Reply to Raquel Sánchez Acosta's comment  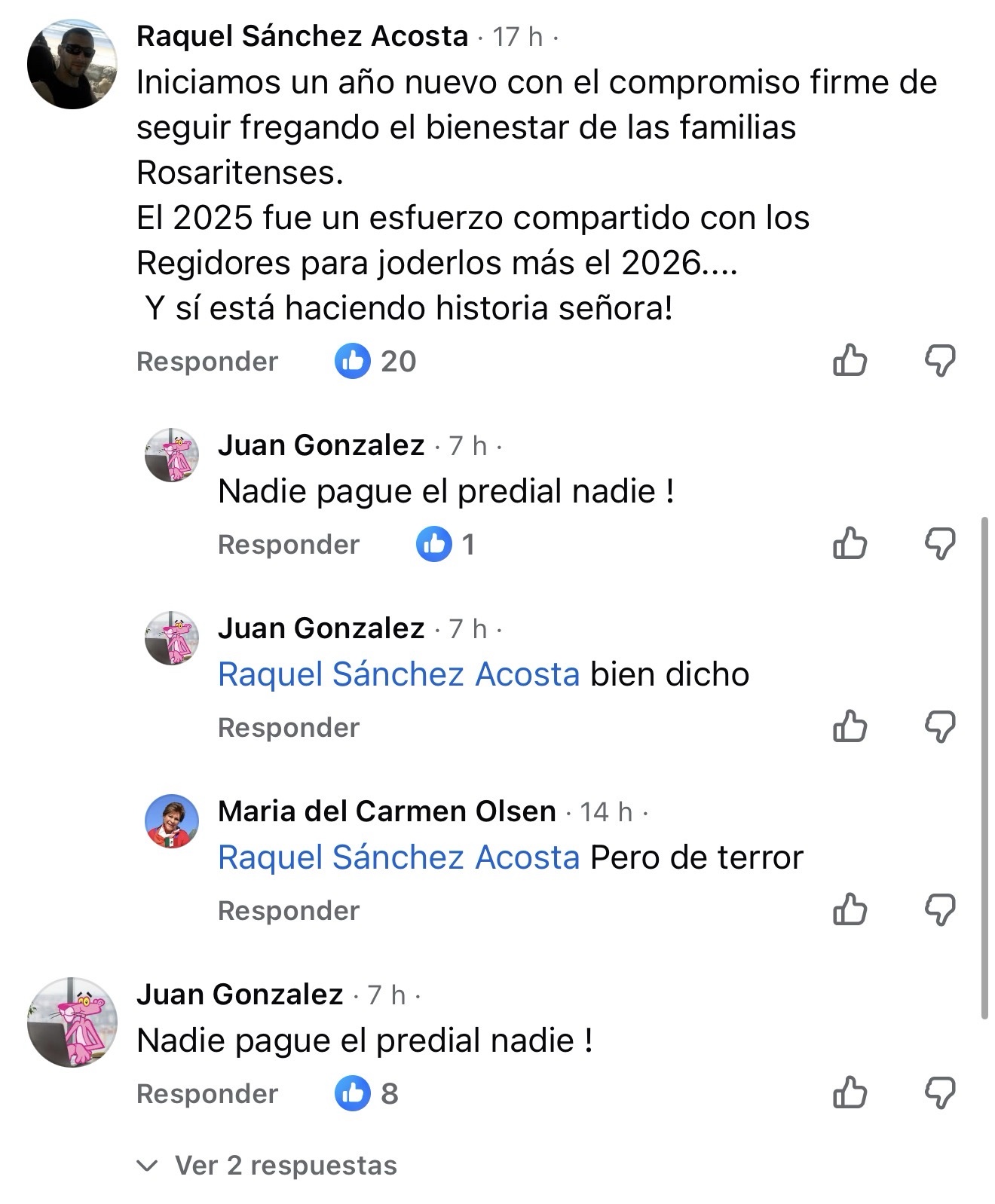(x=207, y=362)
